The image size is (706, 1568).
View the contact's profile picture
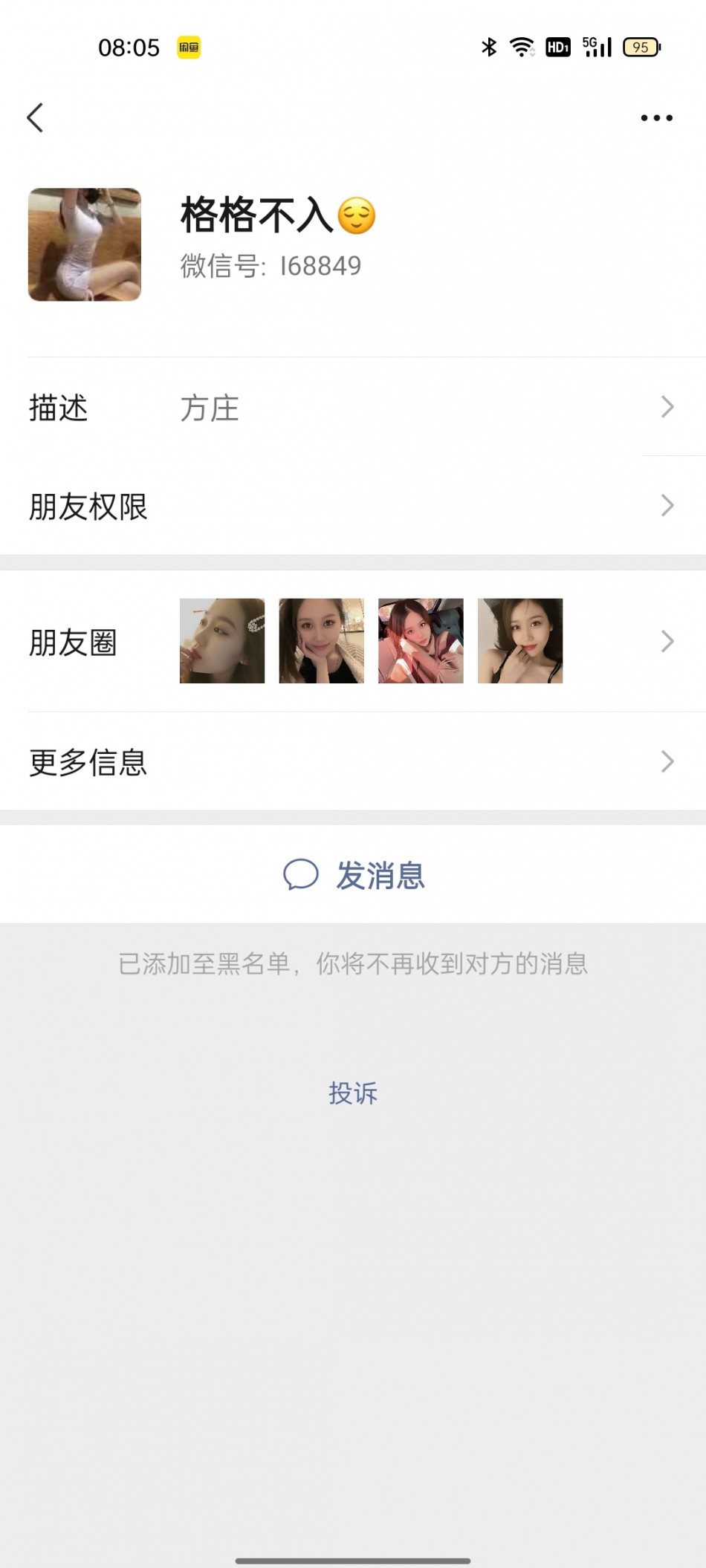pos(85,244)
